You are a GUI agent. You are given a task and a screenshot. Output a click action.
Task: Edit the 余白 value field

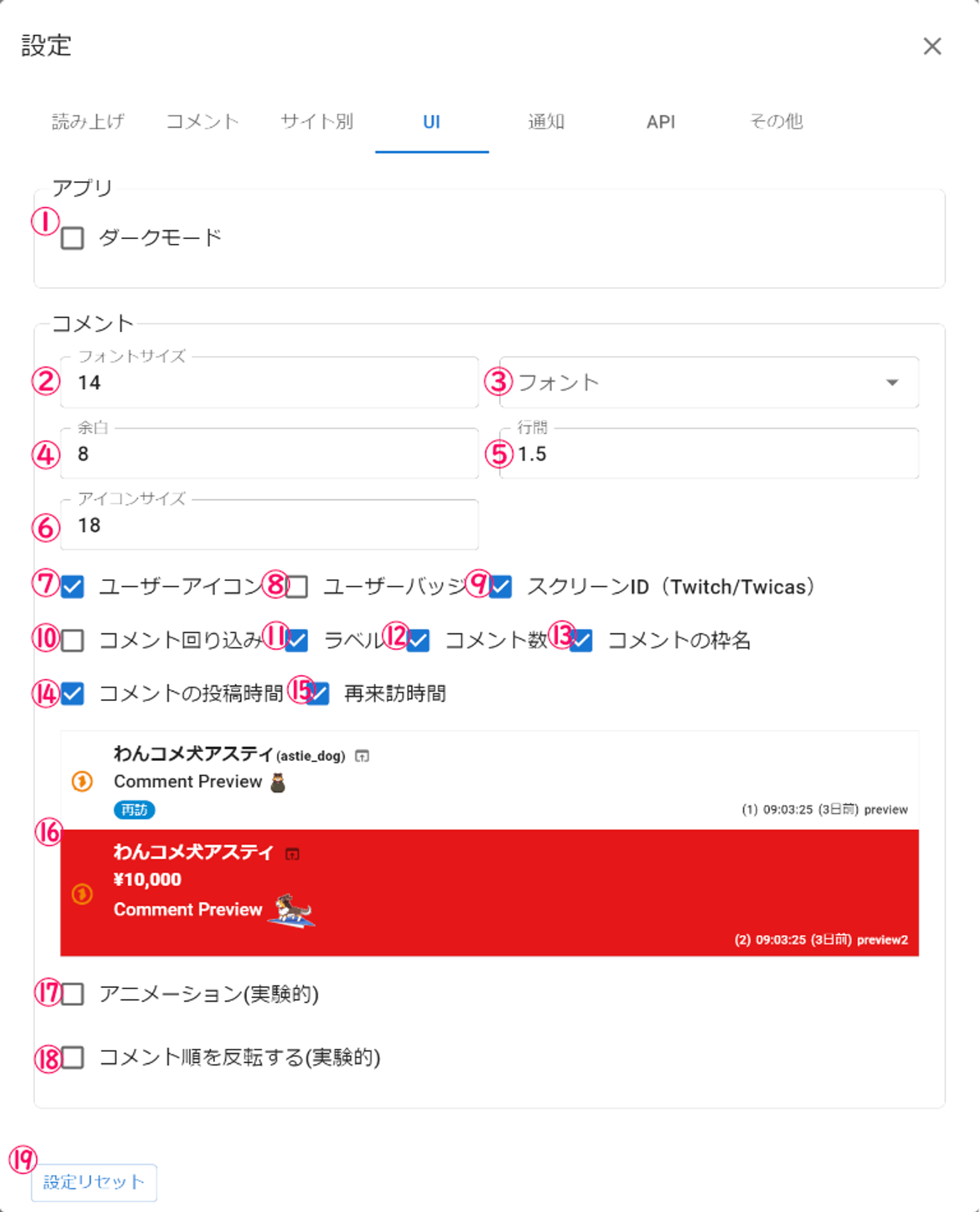[269, 454]
